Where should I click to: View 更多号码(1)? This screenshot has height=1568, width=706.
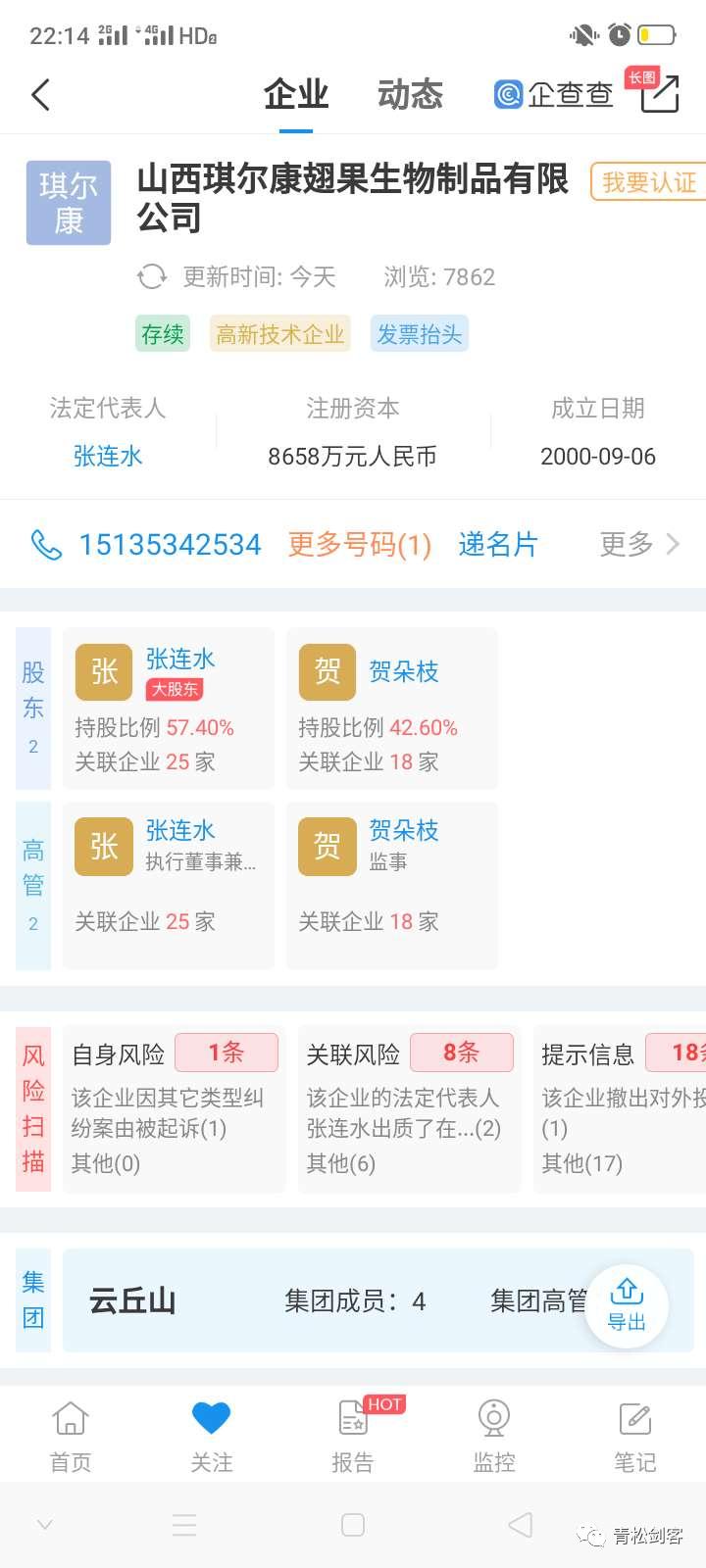(360, 545)
